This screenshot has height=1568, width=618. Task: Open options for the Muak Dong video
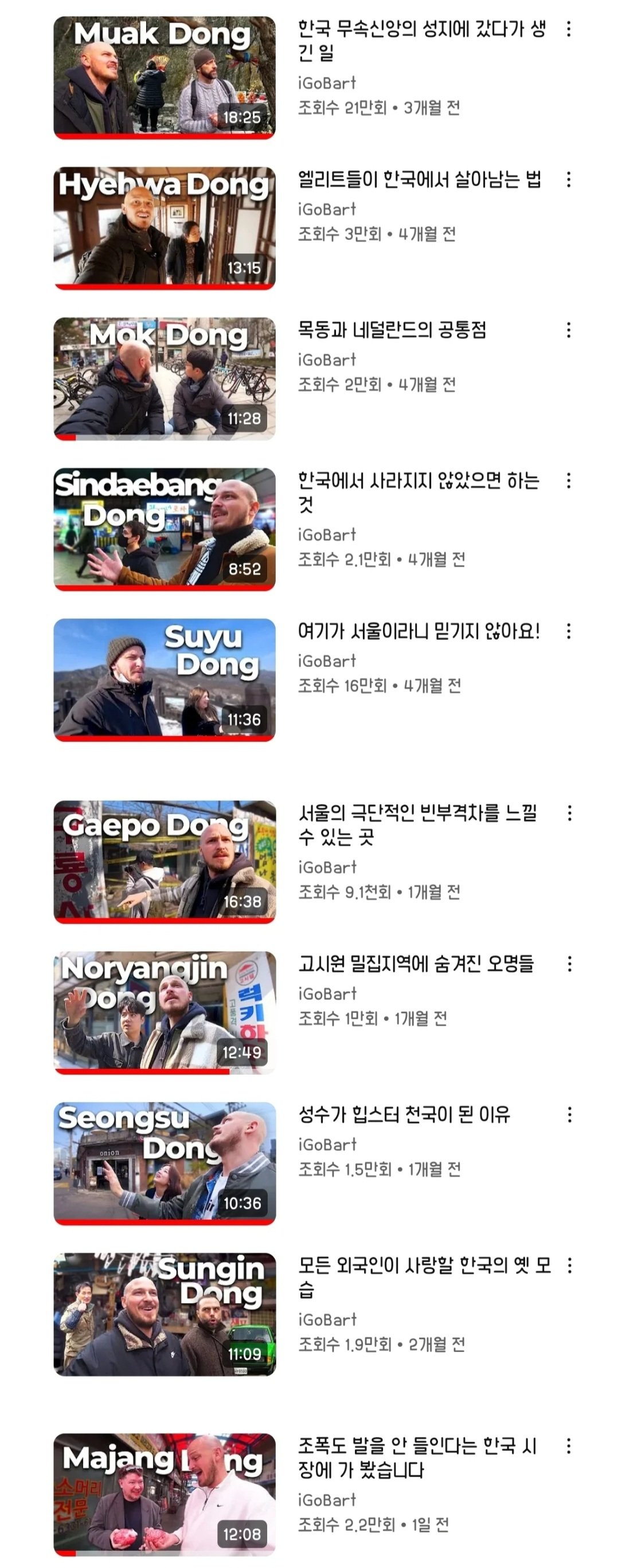pyautogui.click(x=569, y=29)
